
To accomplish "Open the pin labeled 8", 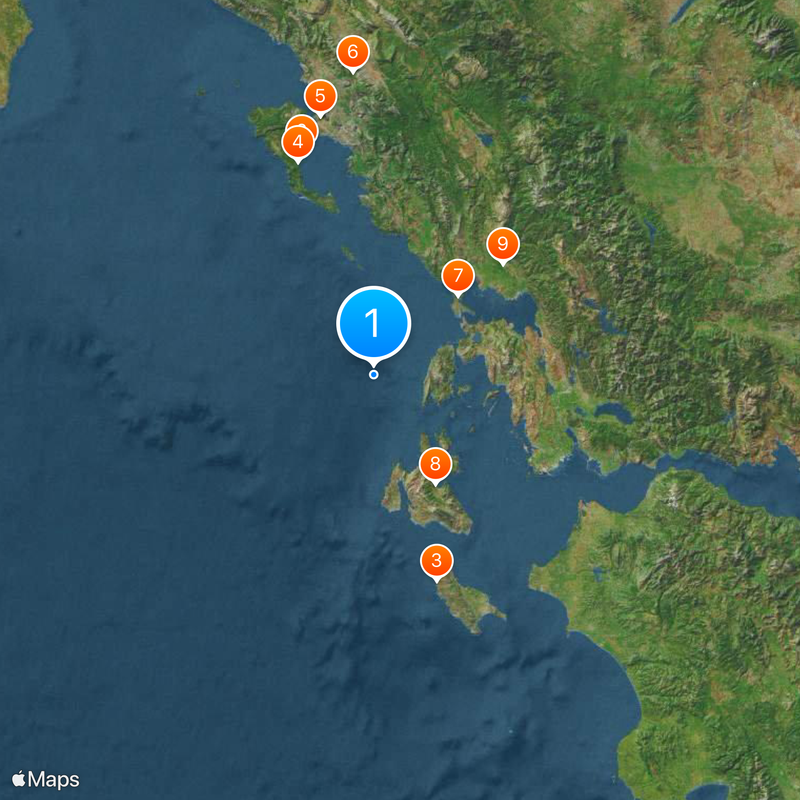I will [435, 465].
